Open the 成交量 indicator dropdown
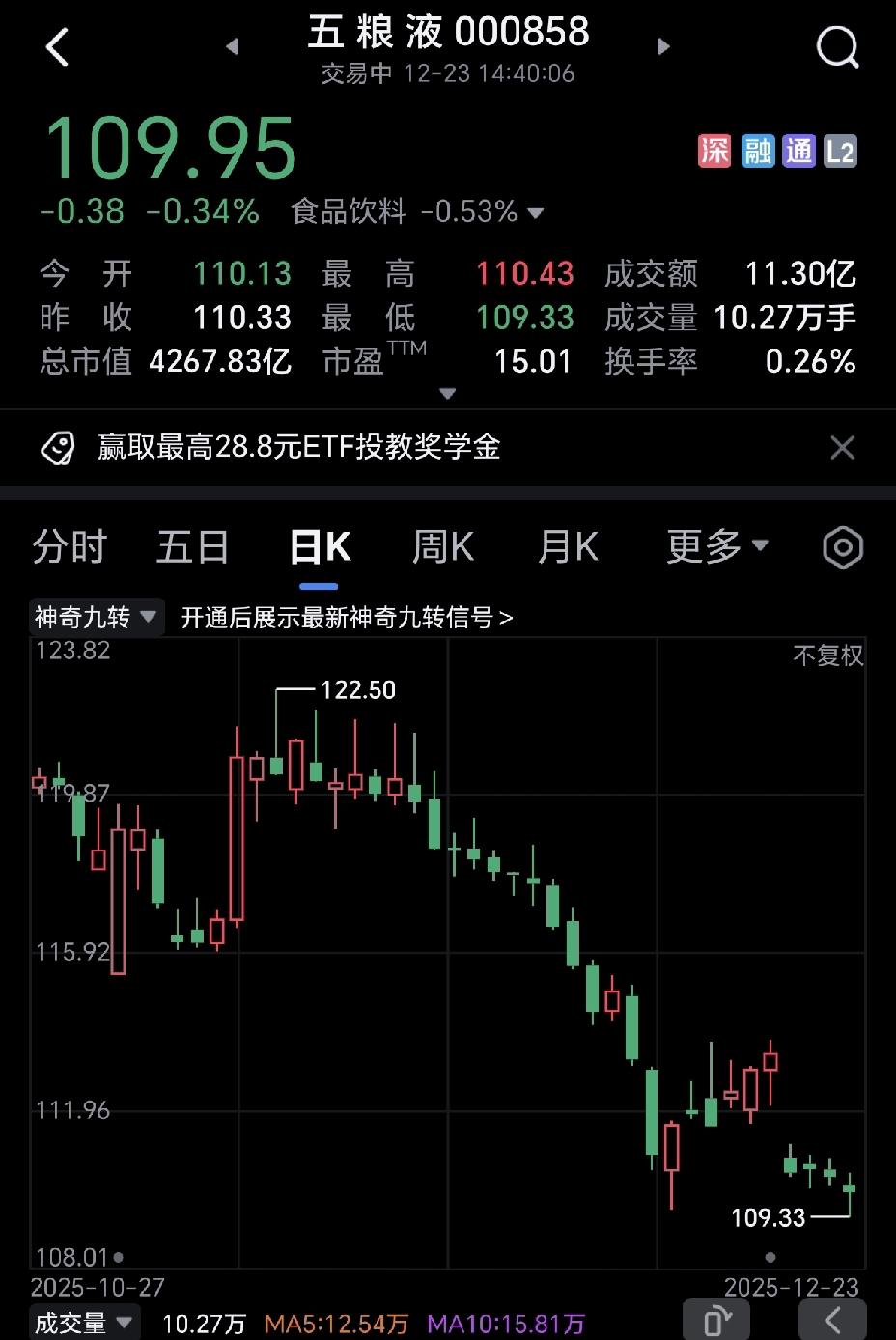This screenshot has height=1340, width=896. click(x=84, y=1324)
